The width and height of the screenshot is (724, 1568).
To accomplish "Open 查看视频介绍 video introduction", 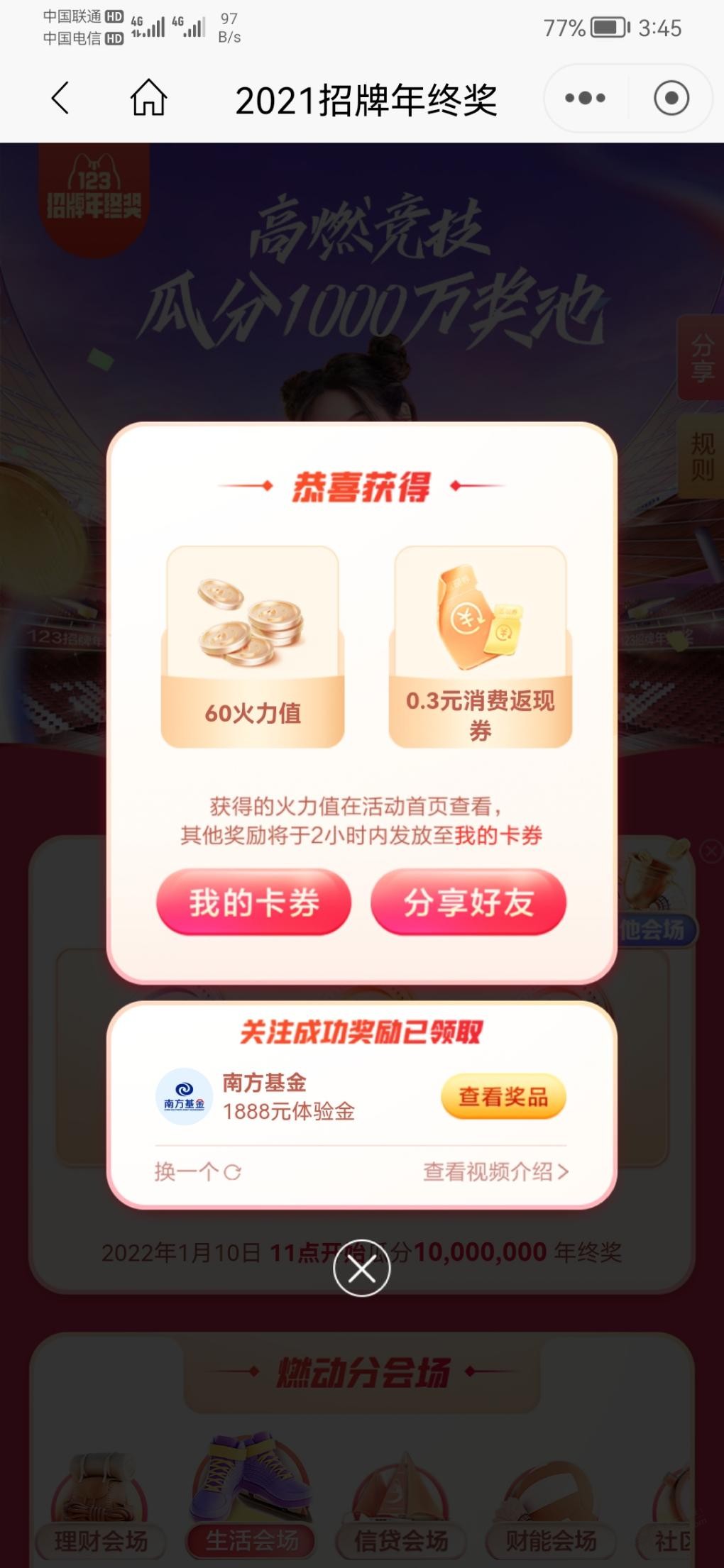I will point(495,1171).
